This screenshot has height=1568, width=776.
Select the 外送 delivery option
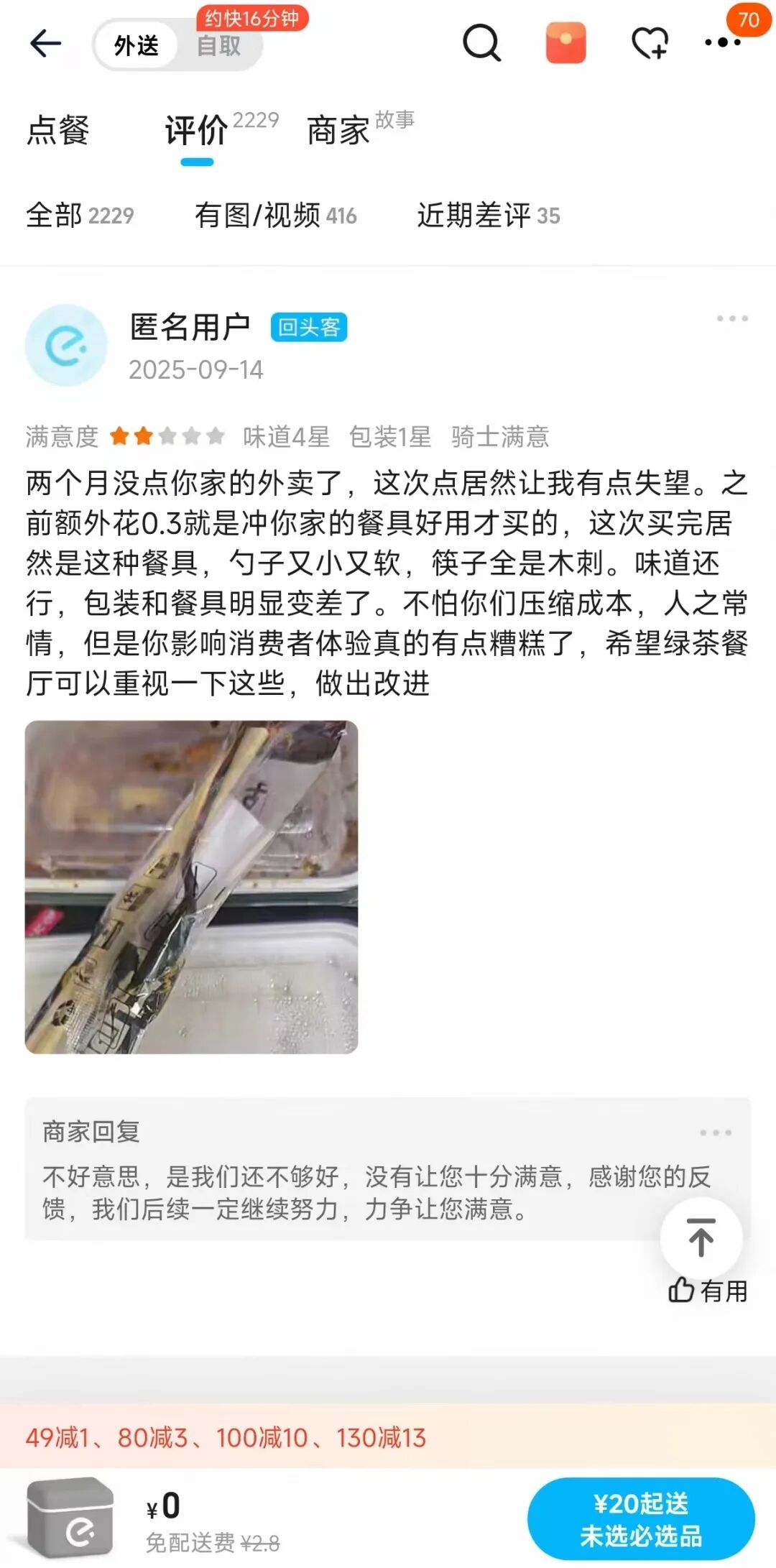tap(136, 46)
